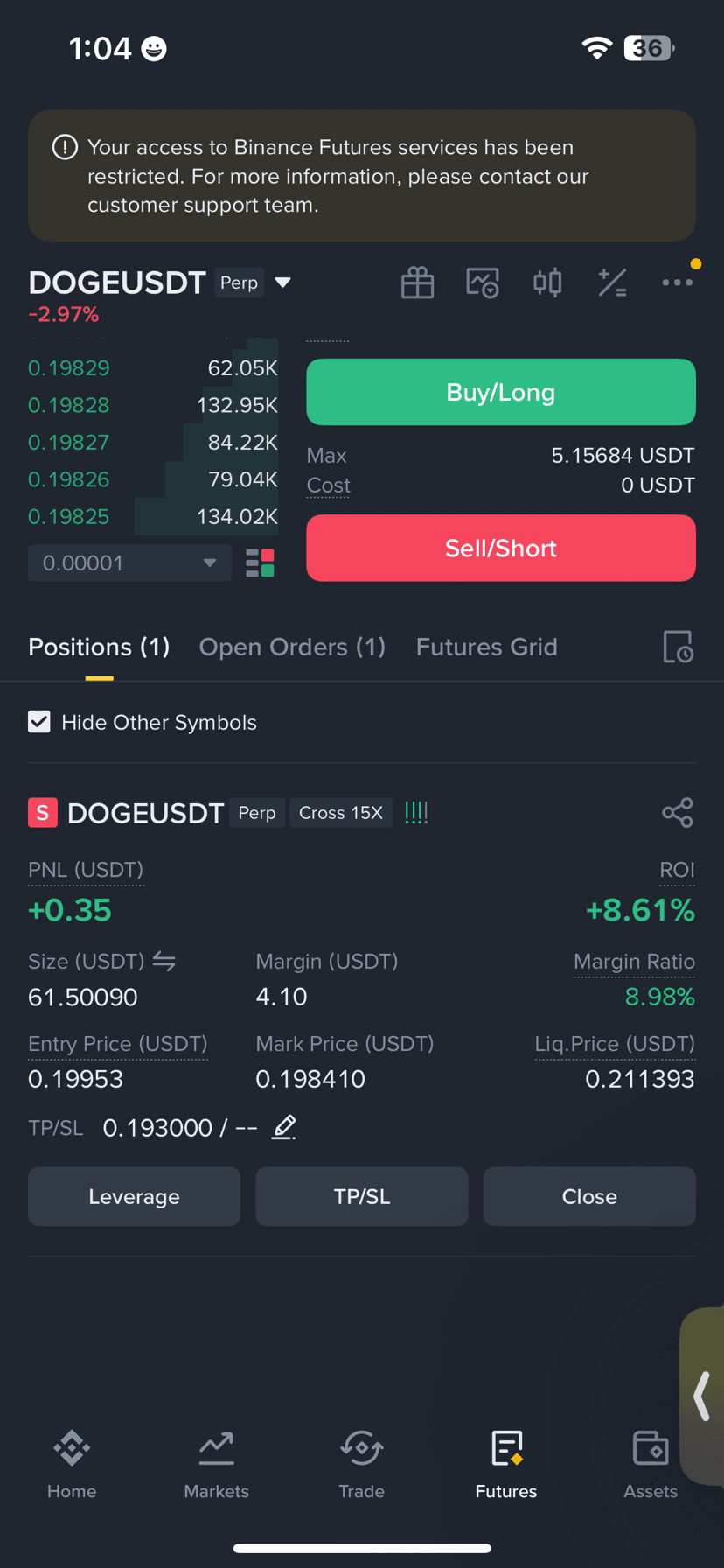Tap the Sell/Short button

click(x=500, y=548)
